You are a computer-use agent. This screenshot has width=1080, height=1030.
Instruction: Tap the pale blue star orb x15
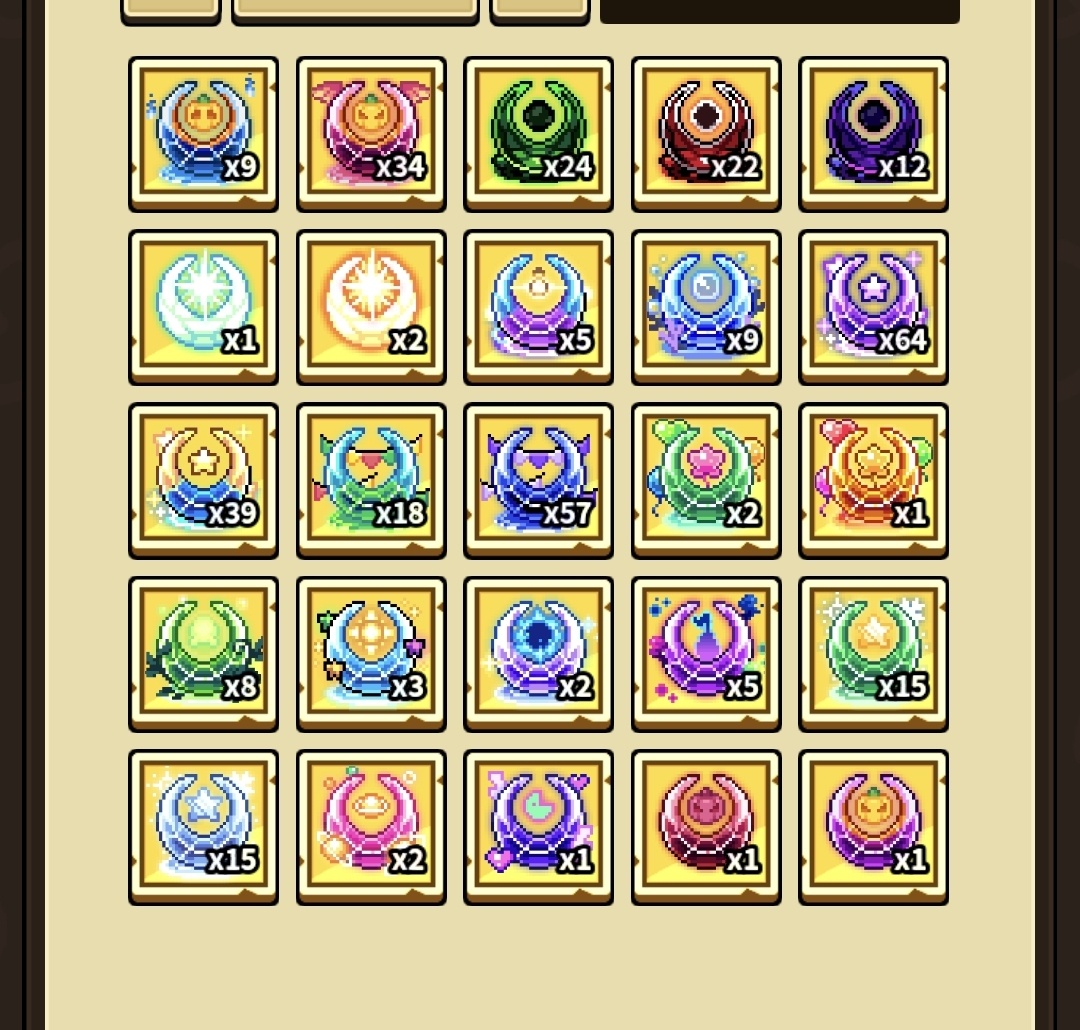coord(203,827)
